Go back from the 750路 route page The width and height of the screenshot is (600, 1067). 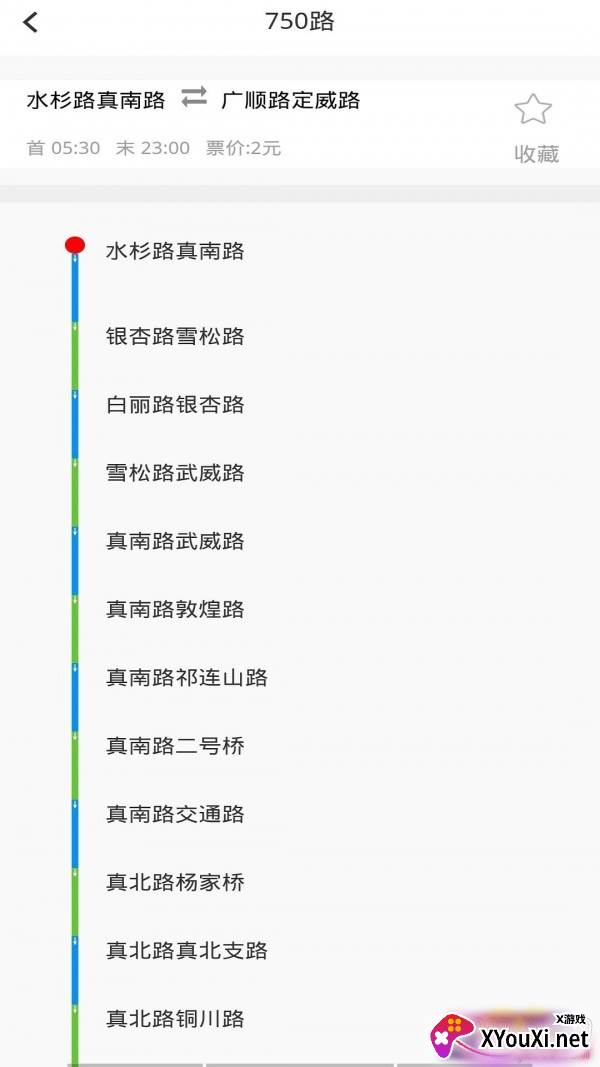tap(31, 23)
